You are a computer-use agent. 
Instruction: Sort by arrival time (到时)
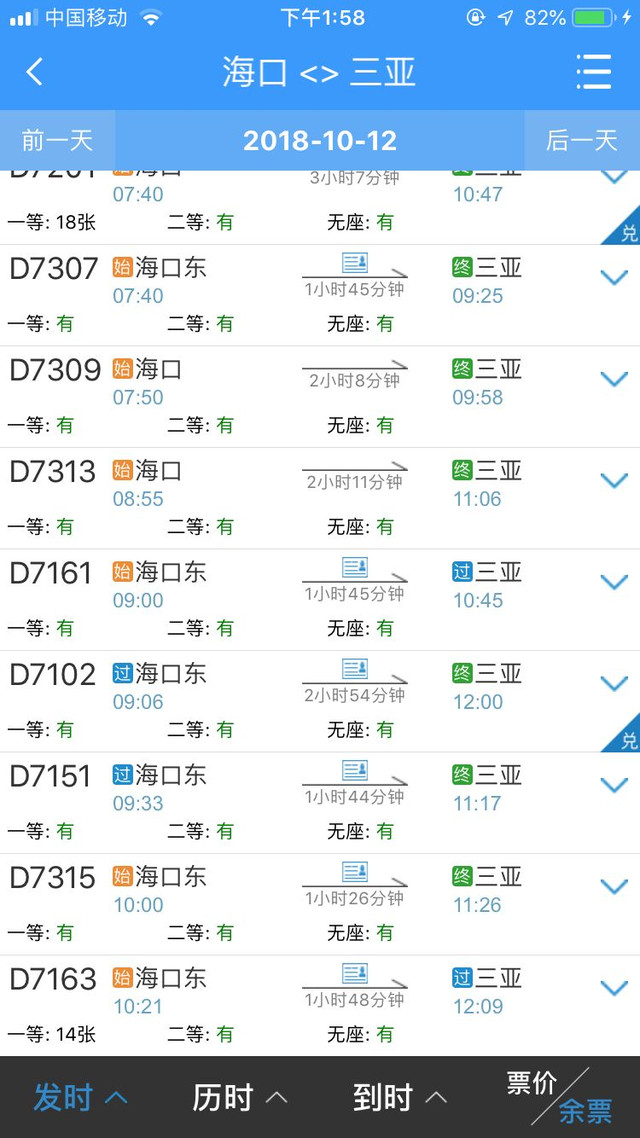(400, 1097)
